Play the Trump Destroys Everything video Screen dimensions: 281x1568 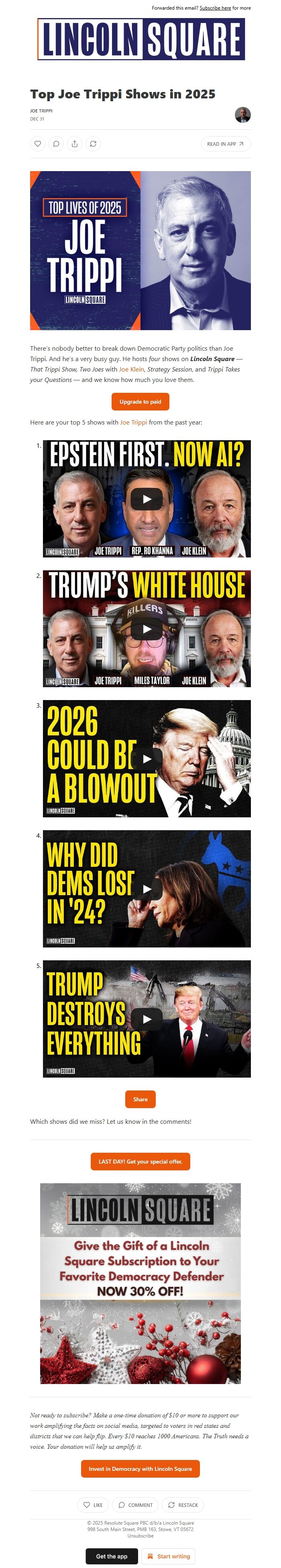point(147,1019)
